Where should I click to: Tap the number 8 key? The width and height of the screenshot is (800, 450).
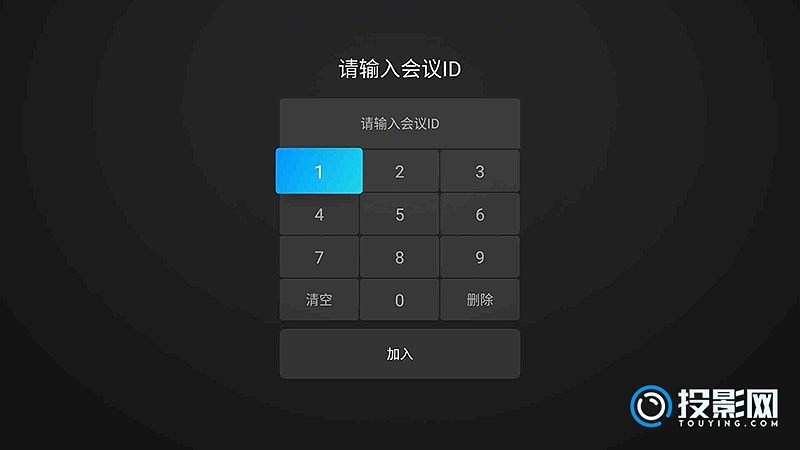400,257
